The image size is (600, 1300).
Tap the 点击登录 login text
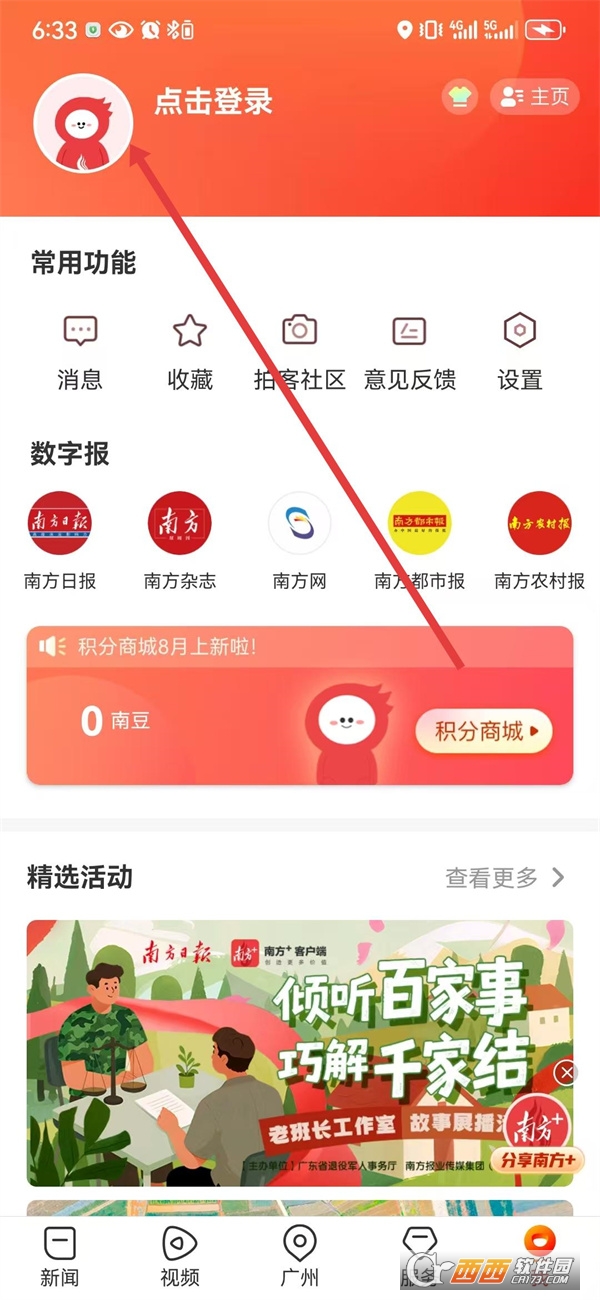tap(213, 102)
